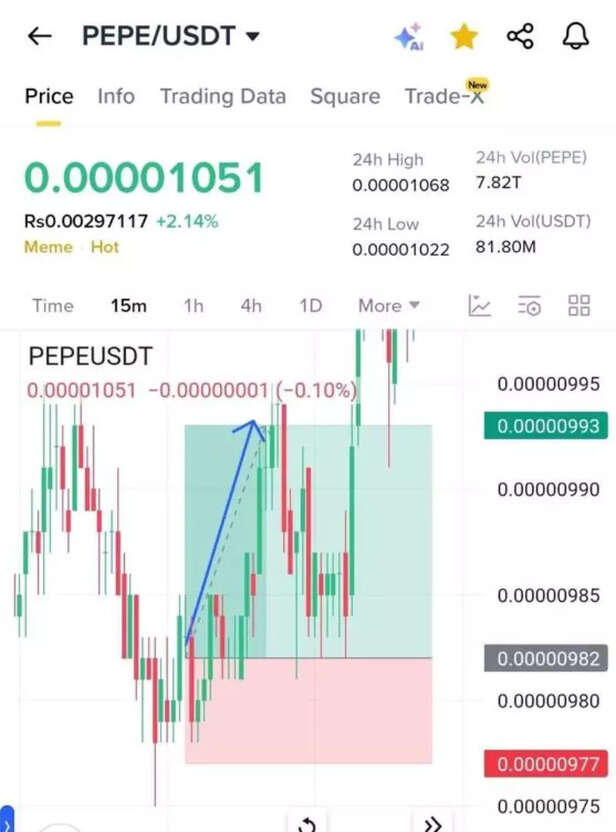Share this trading pair
The height and width of the screenshot is (832, 616).
pyautogui.click(x=520, y=37)
